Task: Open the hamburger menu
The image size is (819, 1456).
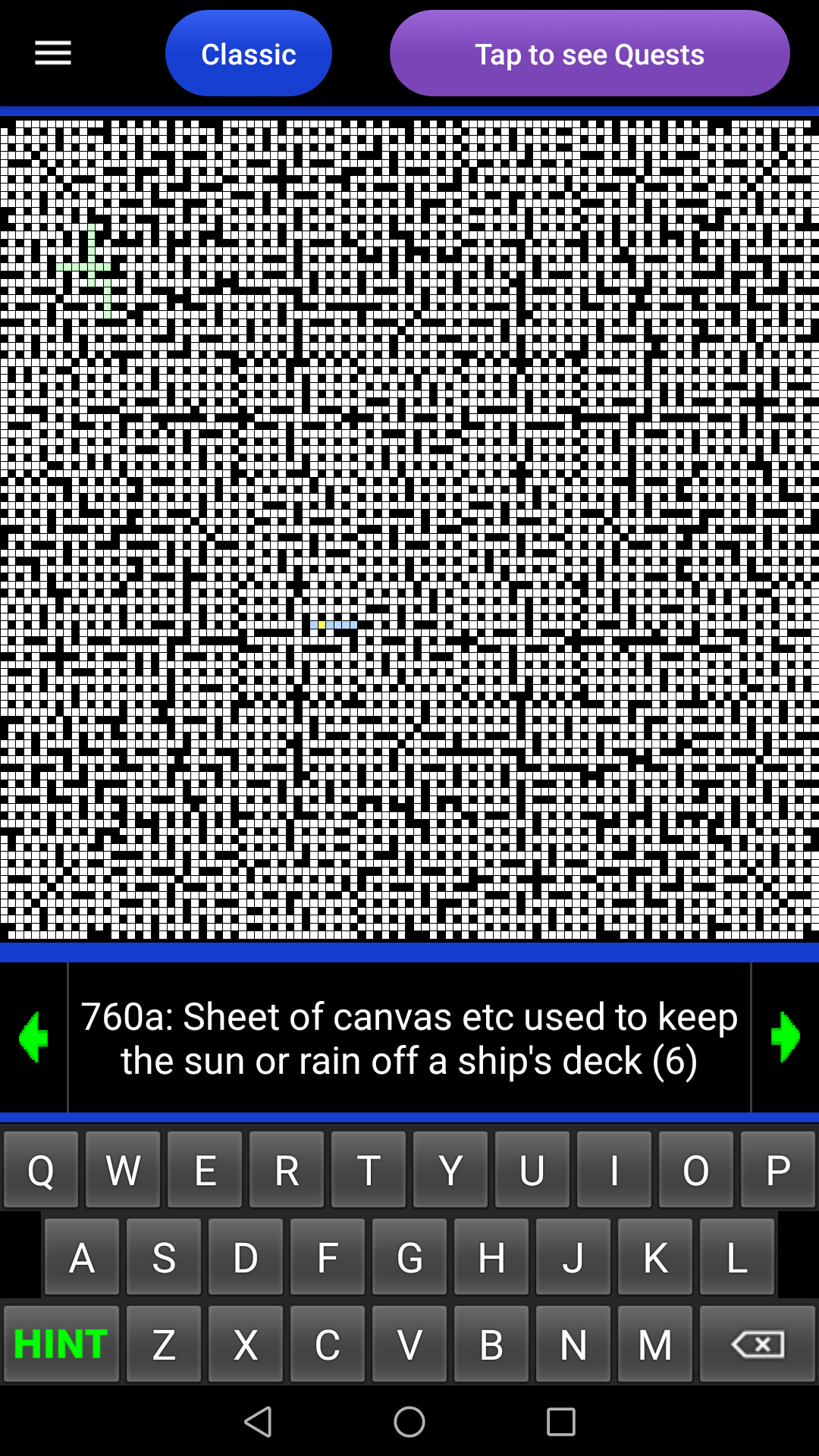Action: point(53,53)
